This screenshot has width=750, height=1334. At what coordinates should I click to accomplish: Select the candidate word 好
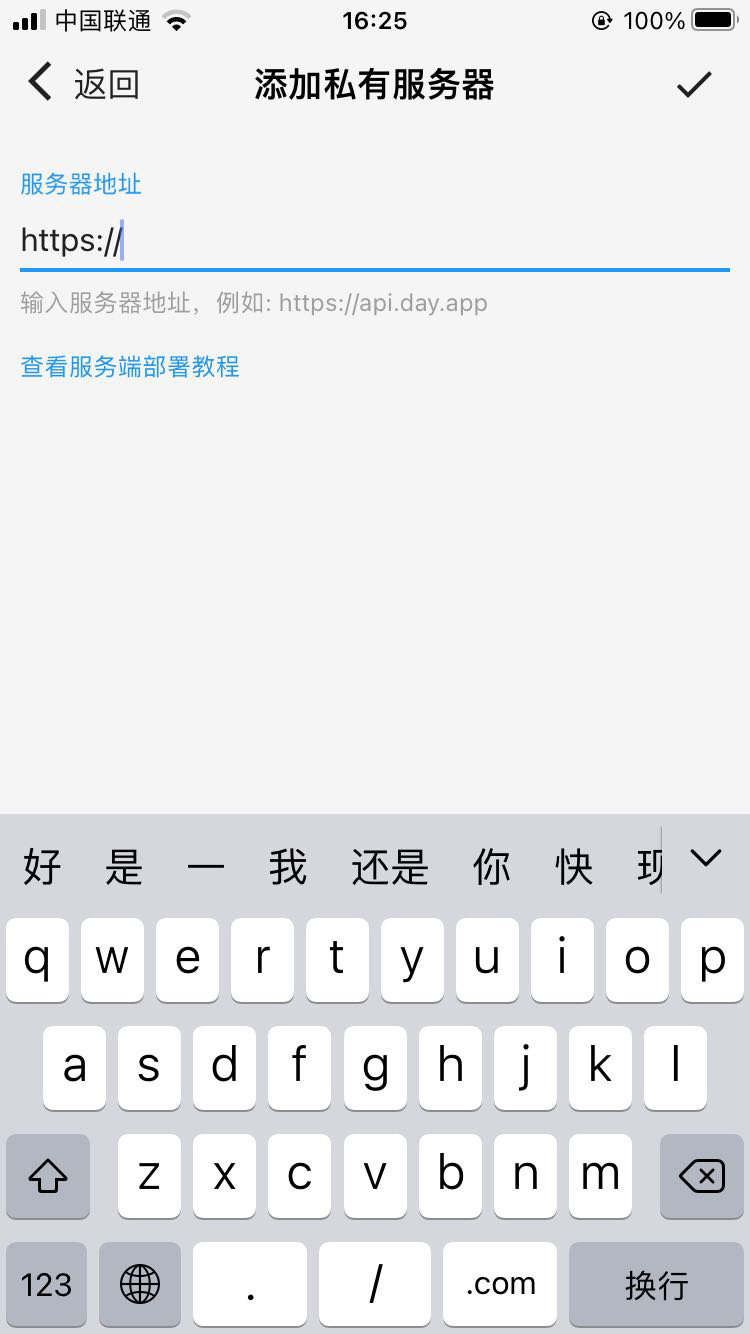42,867
